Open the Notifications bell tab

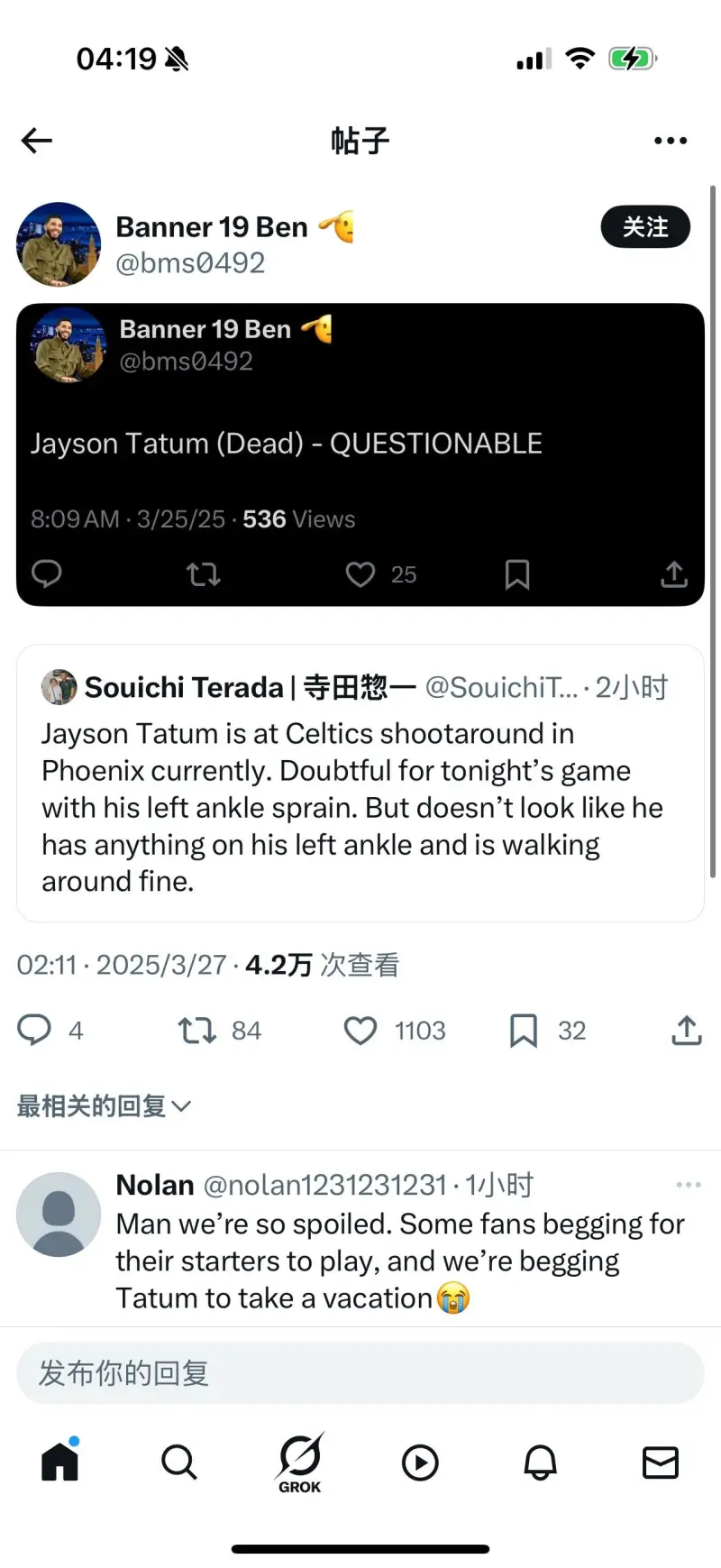click(541, 1462)
